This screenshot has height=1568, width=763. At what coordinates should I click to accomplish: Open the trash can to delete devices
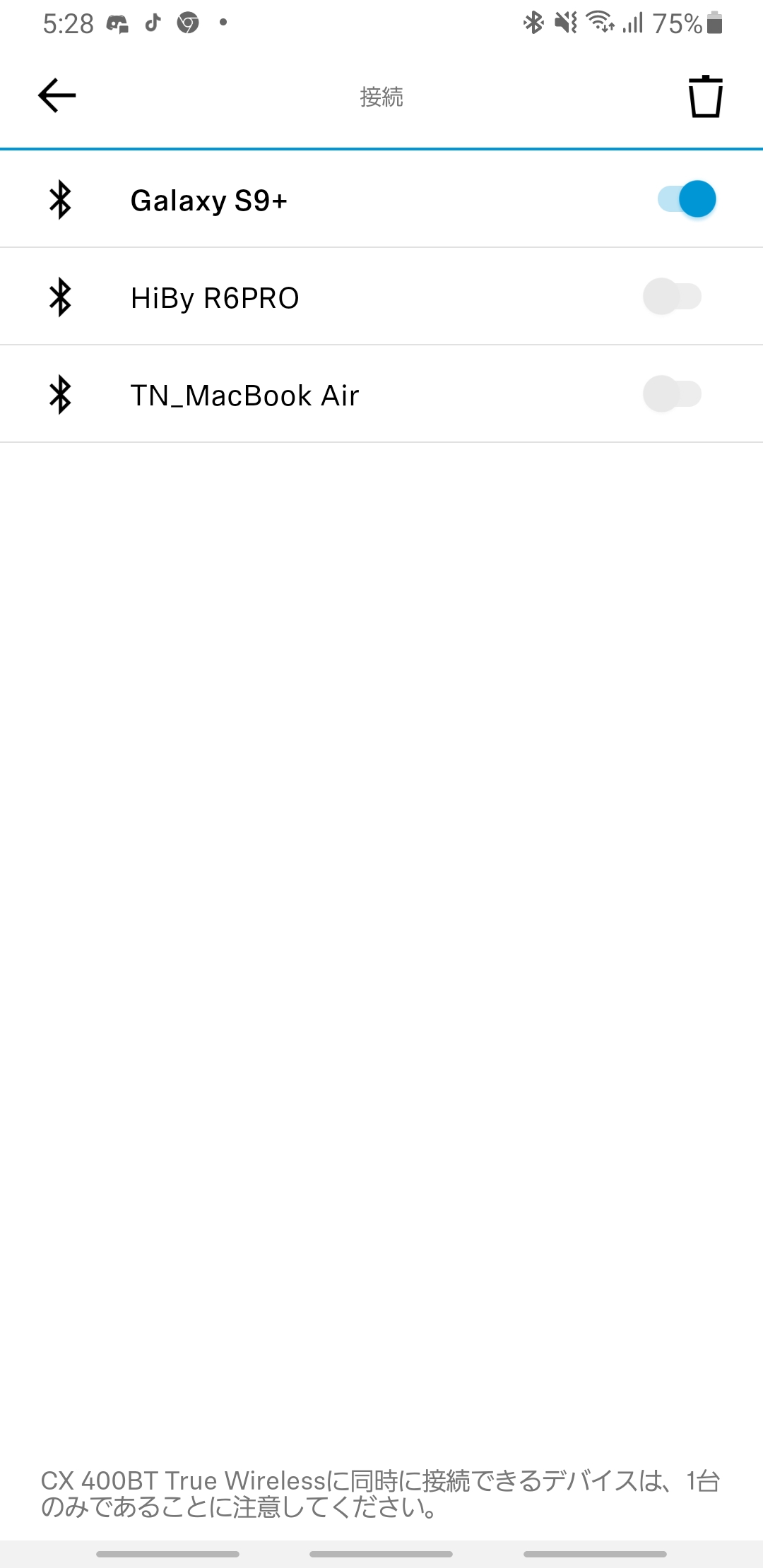[x=705, y=96]
